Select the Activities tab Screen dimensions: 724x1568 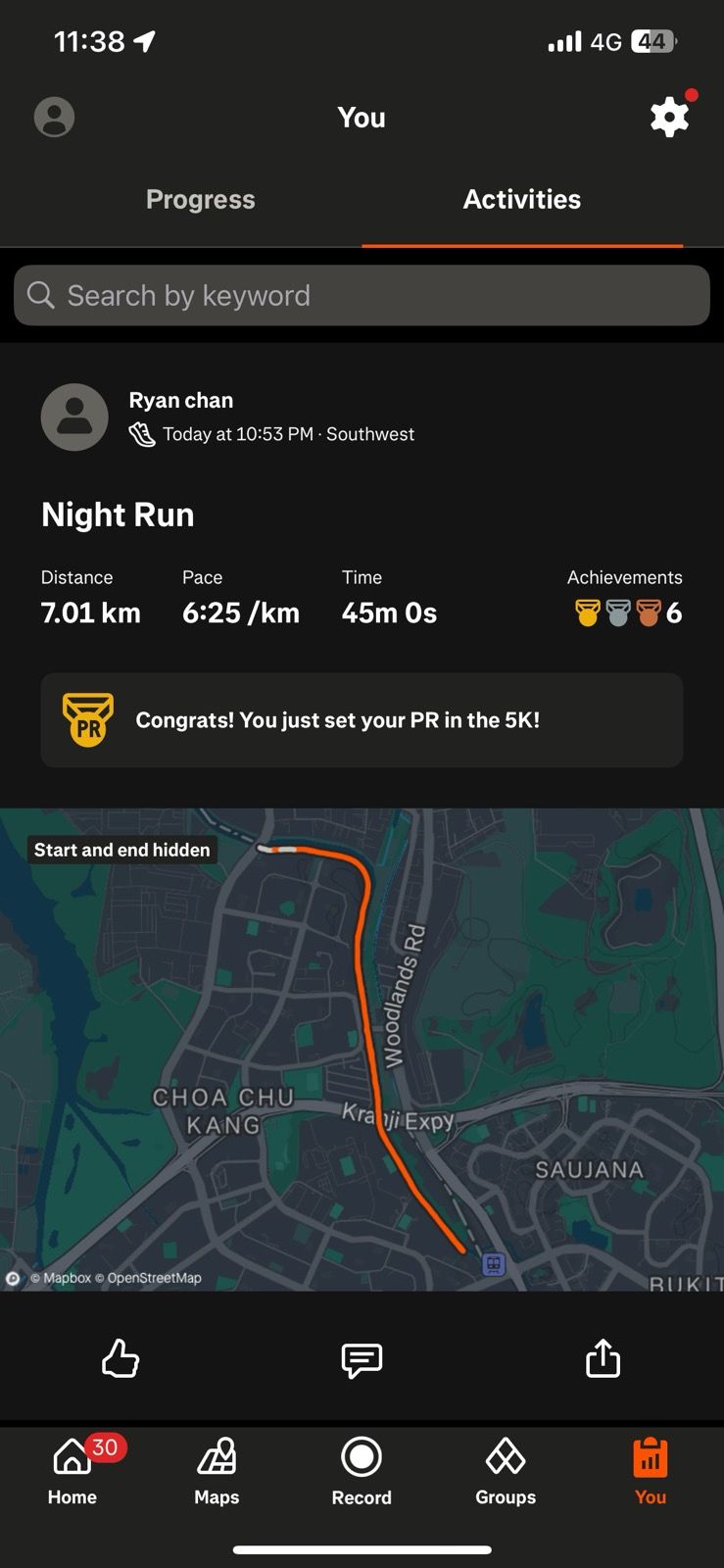coord(521,200)
